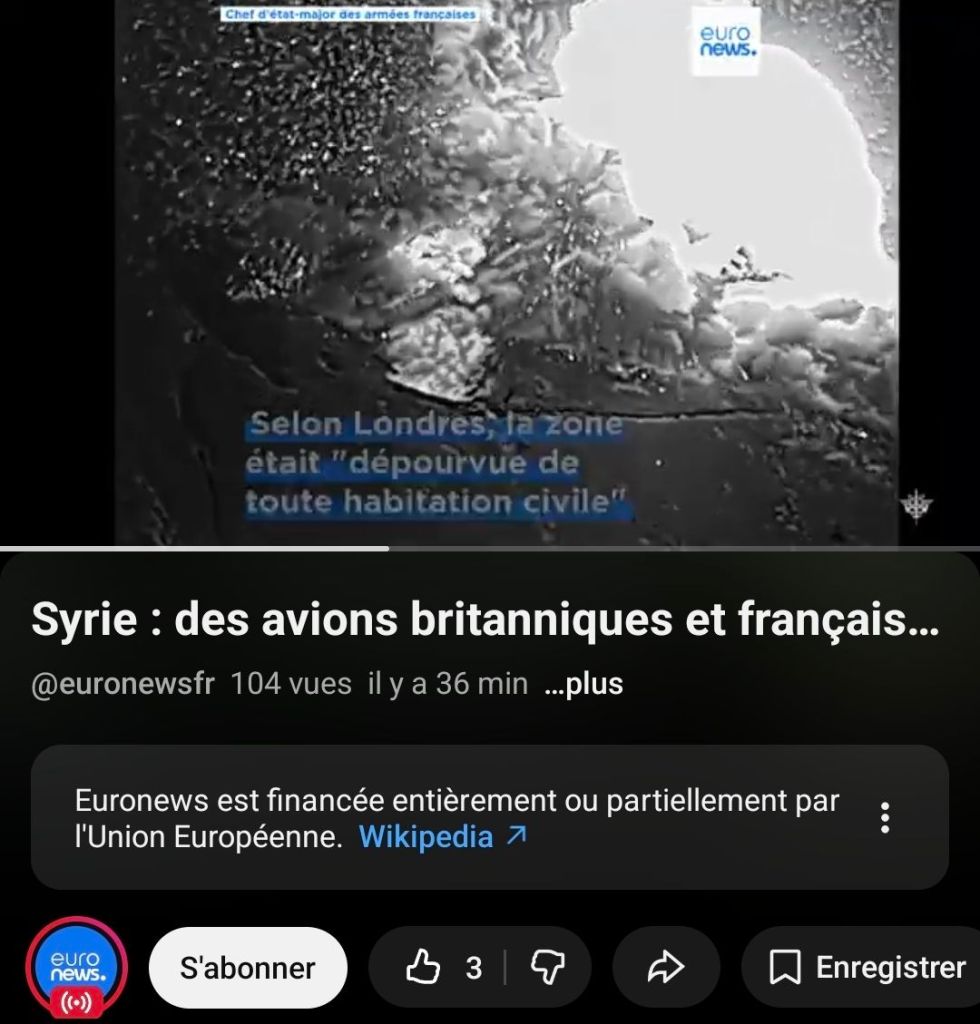Open the info panel's three-dot menu

tap(884, 817)
